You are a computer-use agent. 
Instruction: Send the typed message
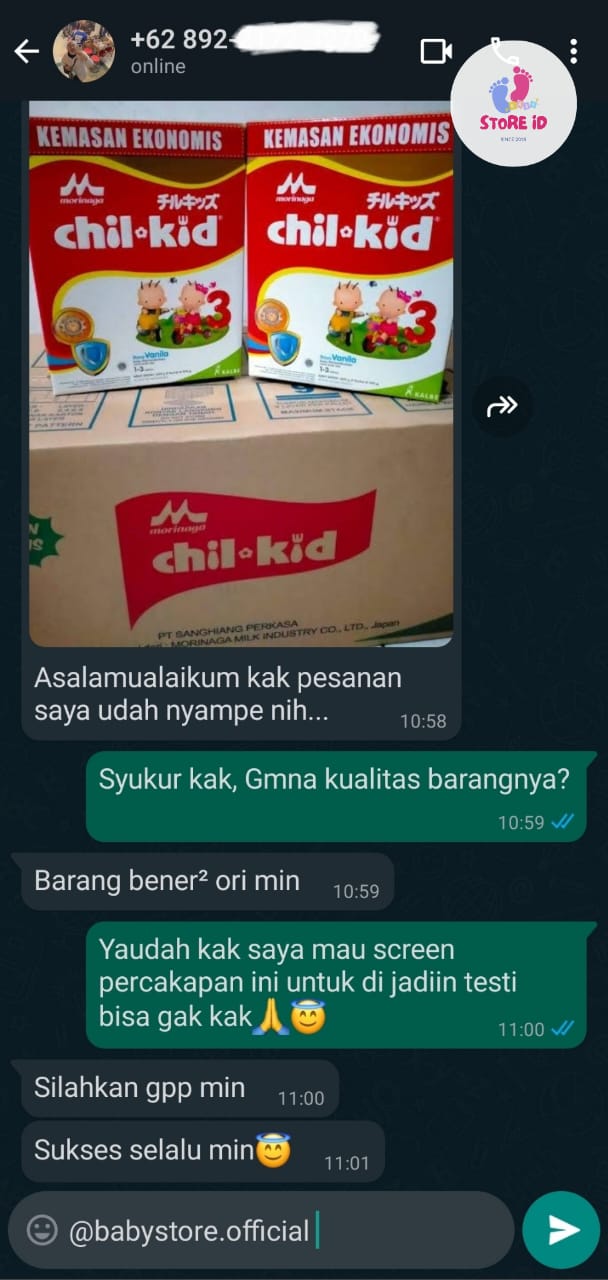tap(561, 1230)
